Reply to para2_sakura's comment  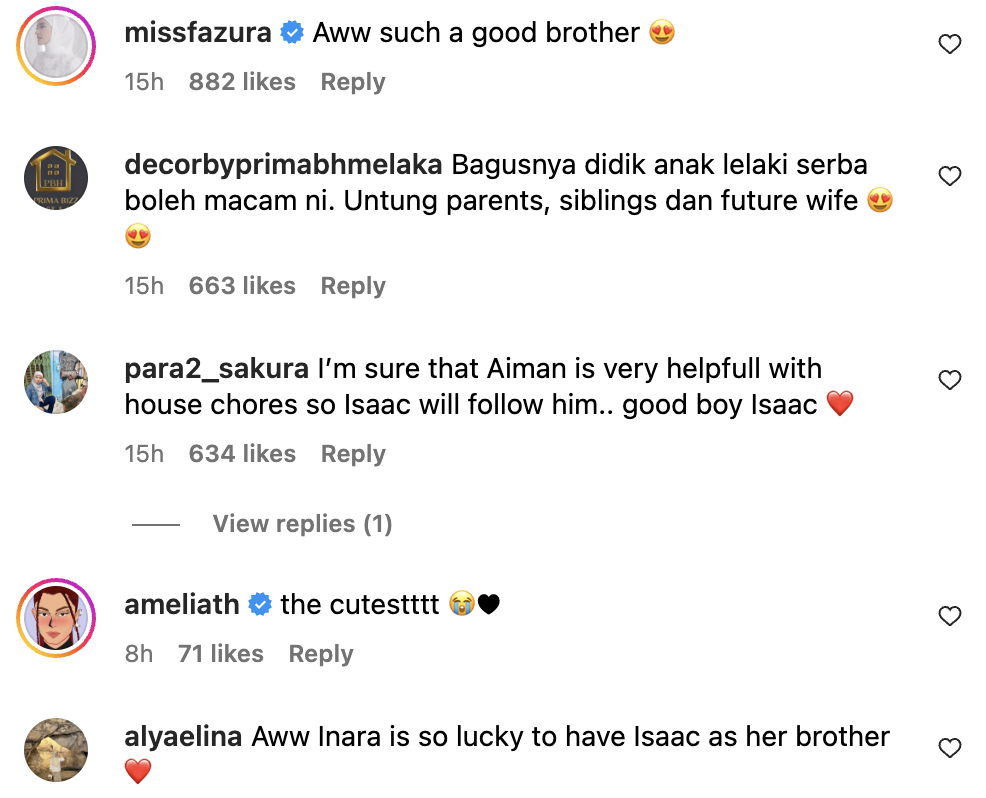[352, 454]
